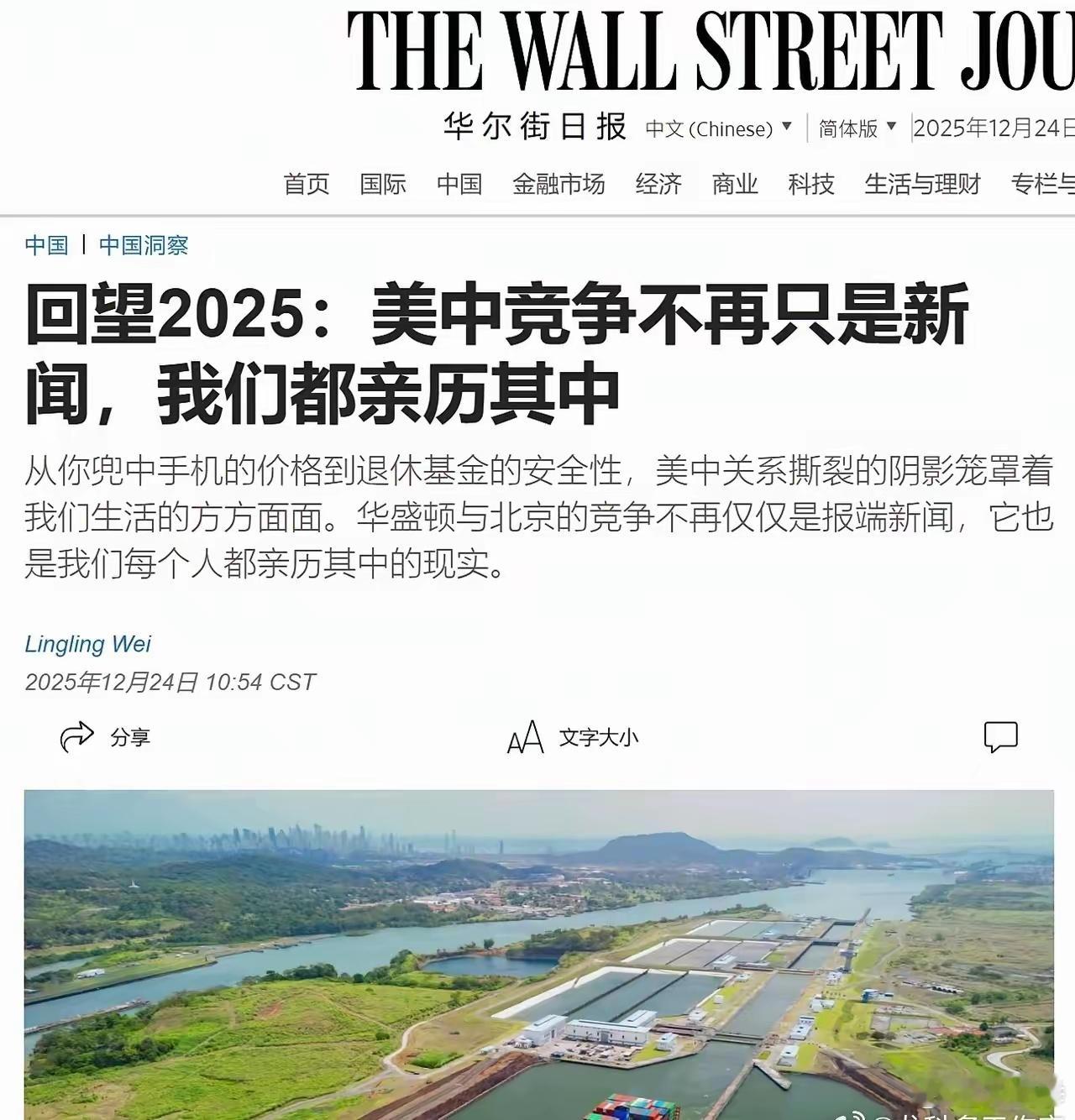
Task: Click the 中国洞察 breadcrumb link
Action: (x=144, y=246)
